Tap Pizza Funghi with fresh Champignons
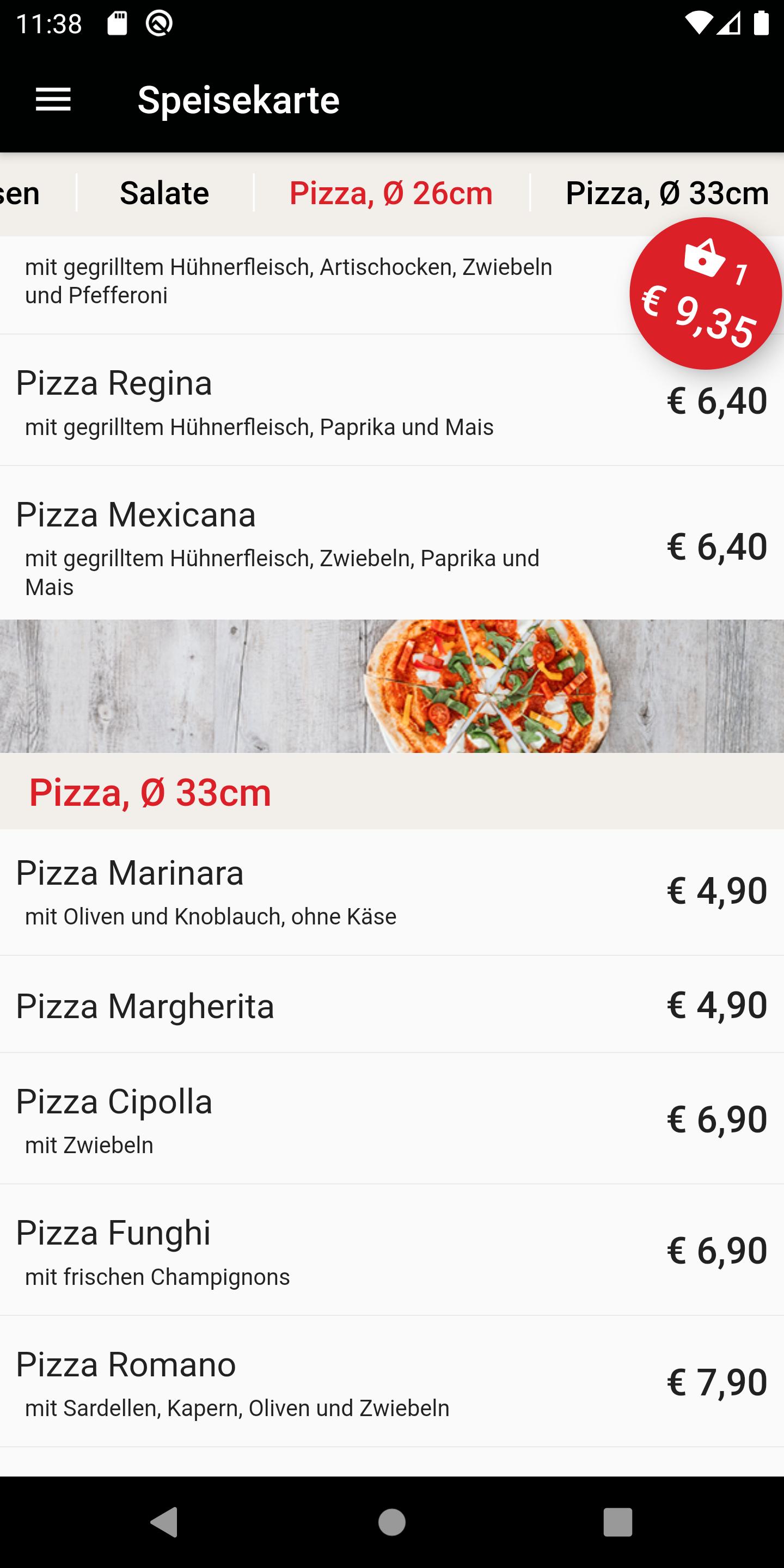The width and height of the screenshot is (784, 1568). tap(392, 1250)
